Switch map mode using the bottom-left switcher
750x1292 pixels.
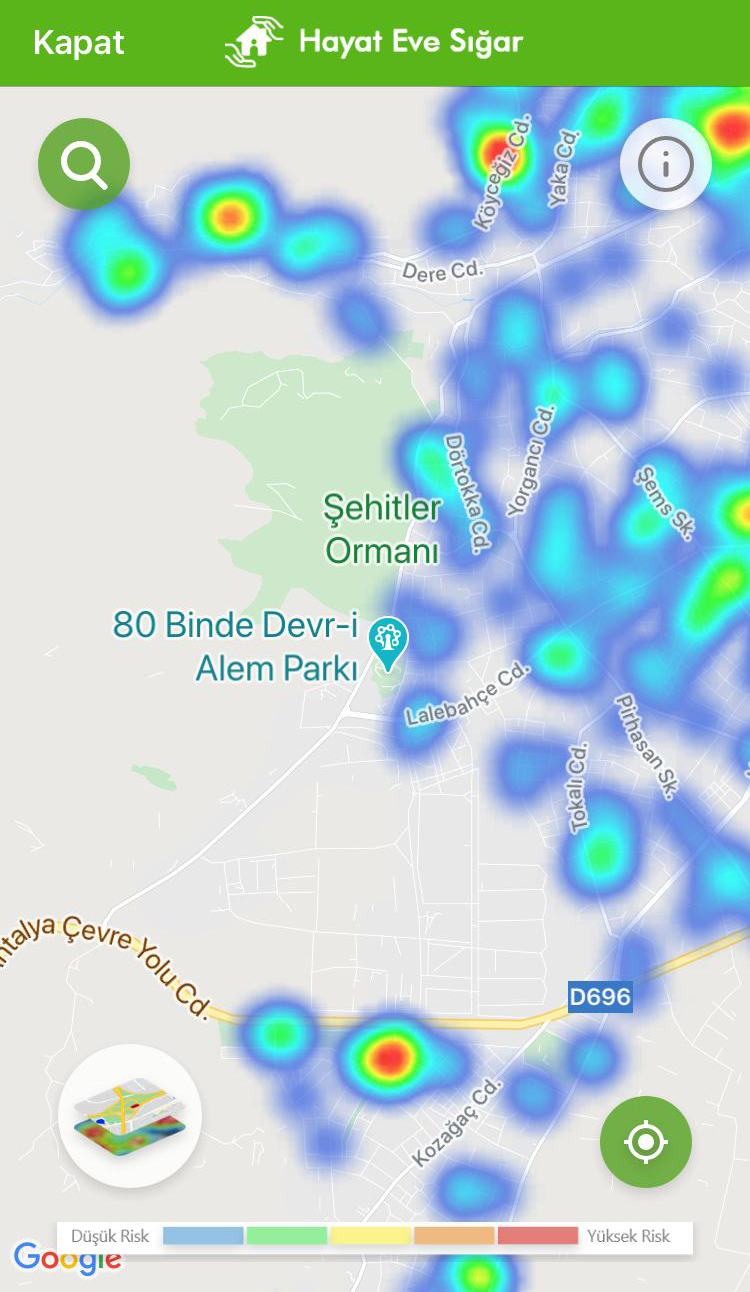point(130,1115)
